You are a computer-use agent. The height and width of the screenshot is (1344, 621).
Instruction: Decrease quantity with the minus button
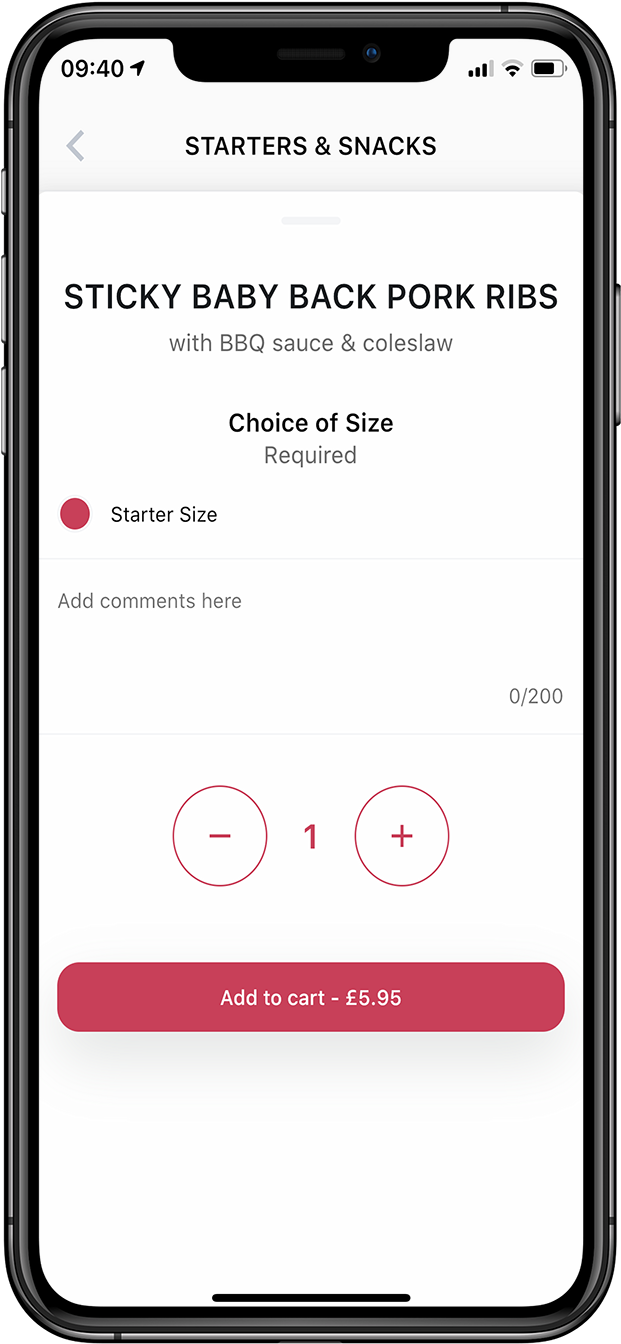[220, 836]
